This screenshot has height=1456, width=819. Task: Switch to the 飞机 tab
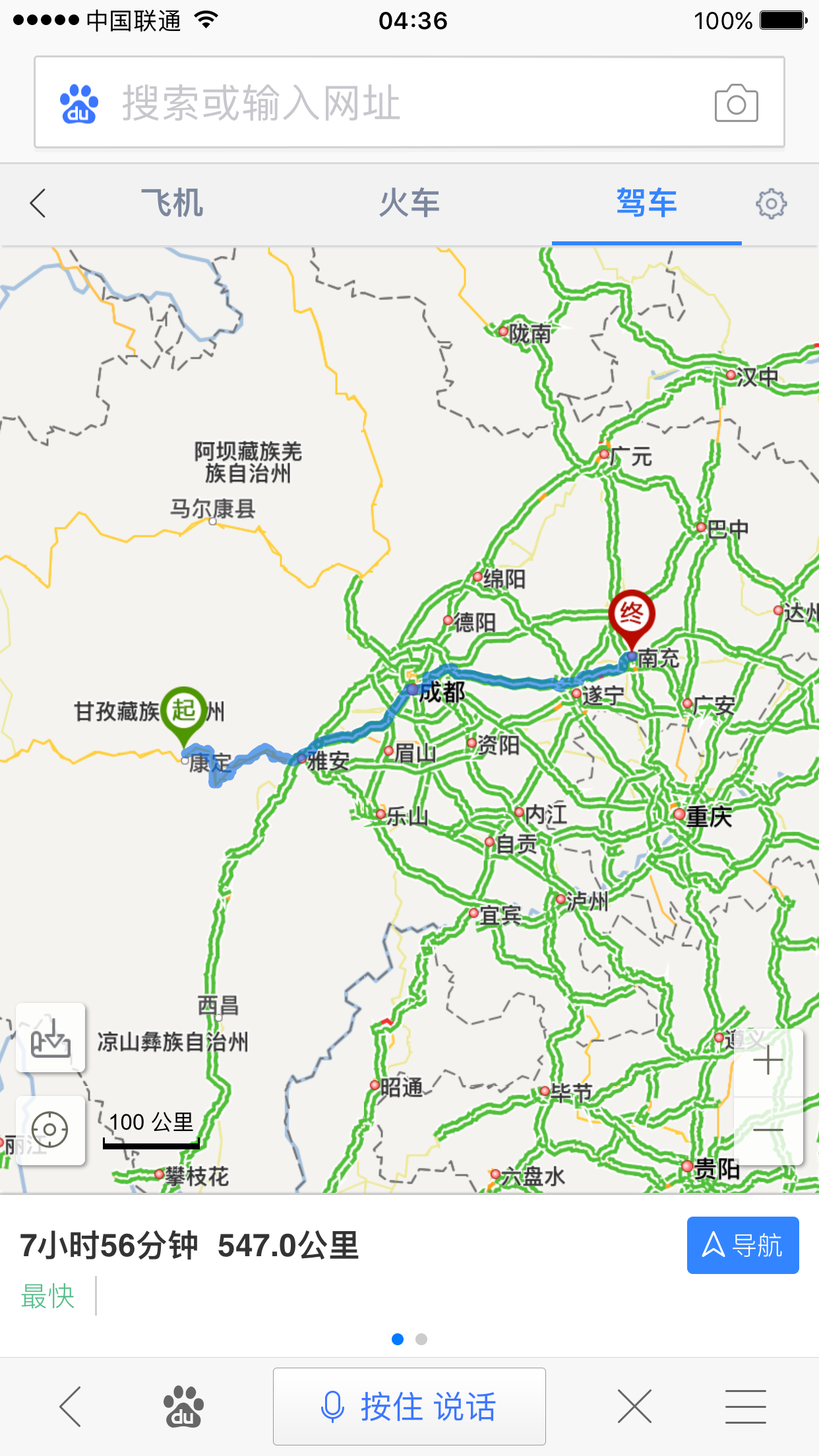click(x=172, y=203)
